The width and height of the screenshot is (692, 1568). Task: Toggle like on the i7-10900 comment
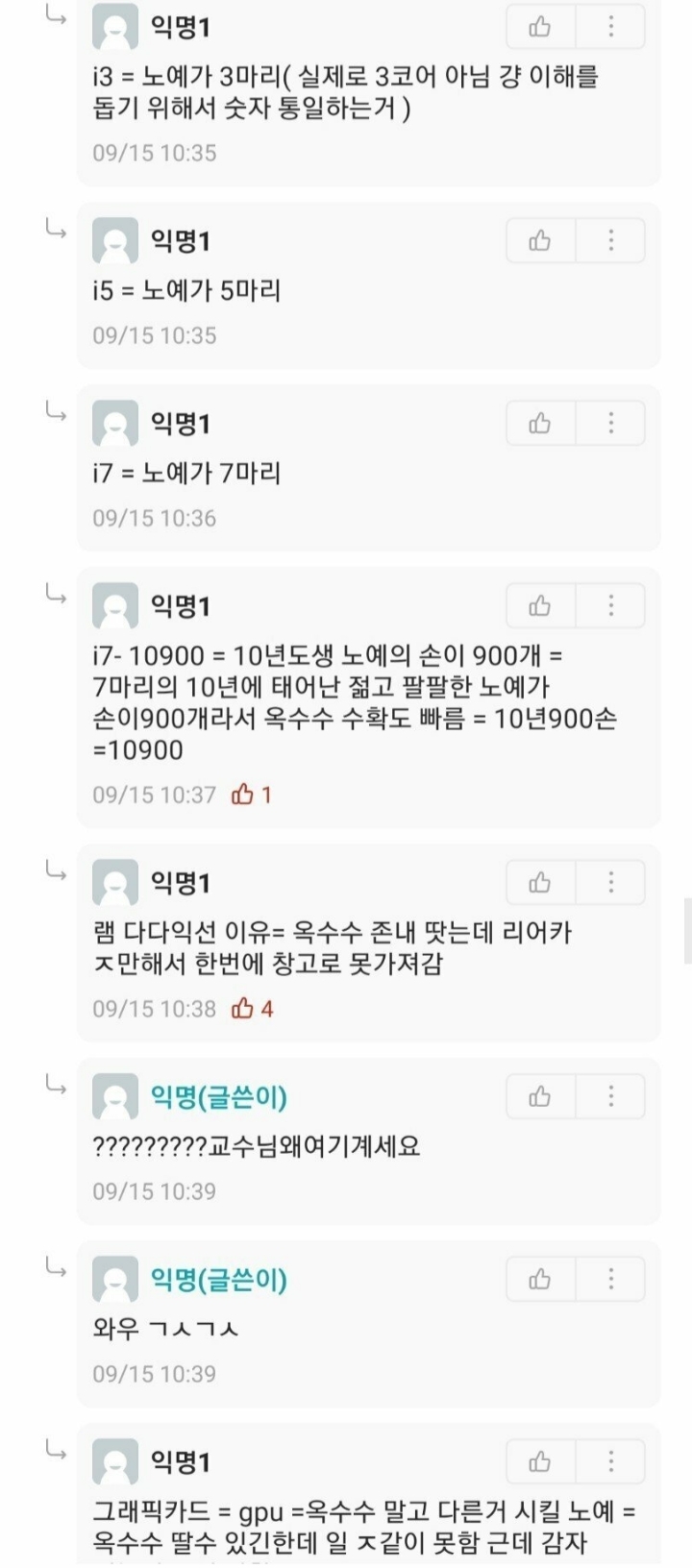click(x=538, y=605)
